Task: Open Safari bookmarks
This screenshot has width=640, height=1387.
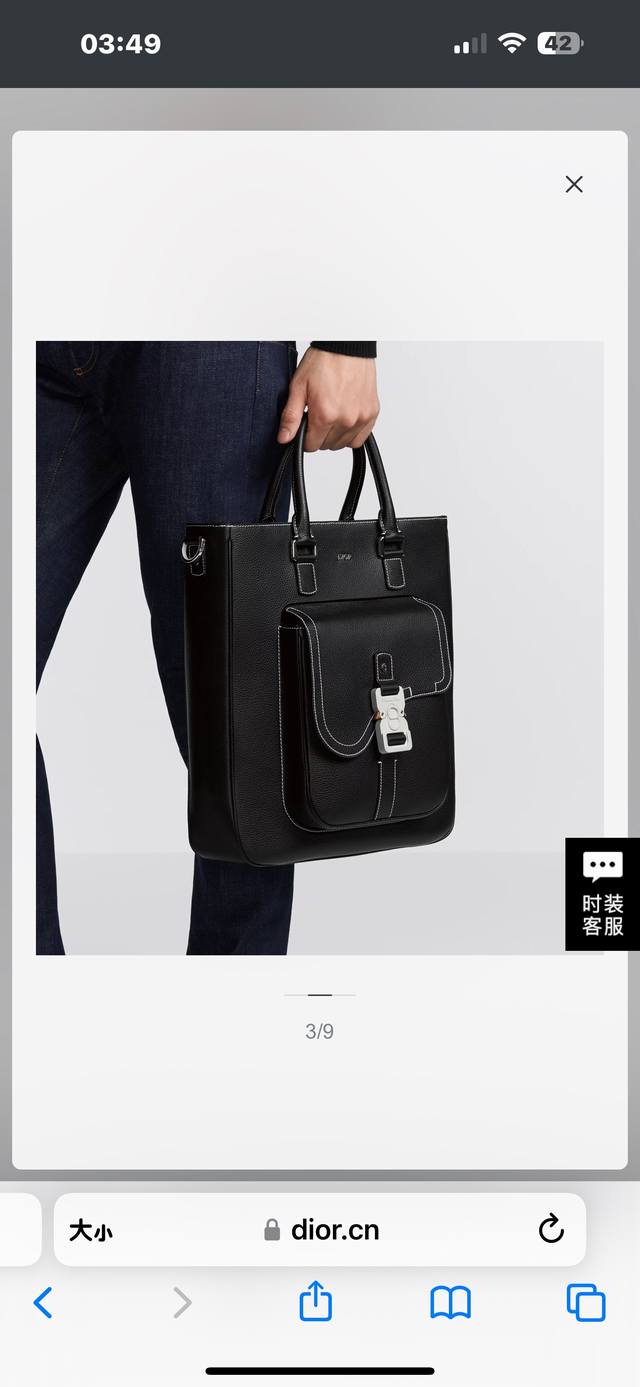Action: tap(450, 1302)
